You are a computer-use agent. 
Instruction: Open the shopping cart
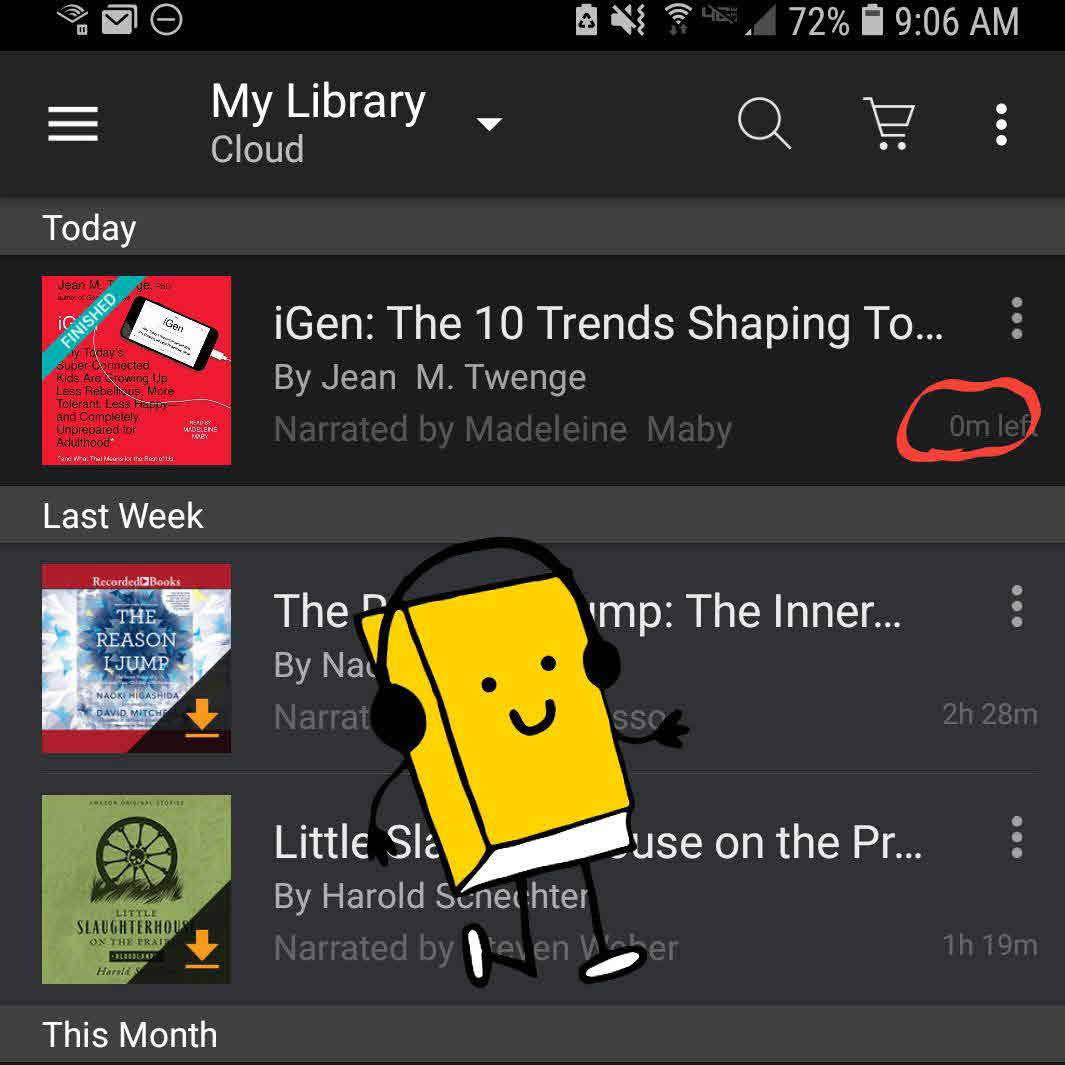pyautogui.click(x=888, y=125)
